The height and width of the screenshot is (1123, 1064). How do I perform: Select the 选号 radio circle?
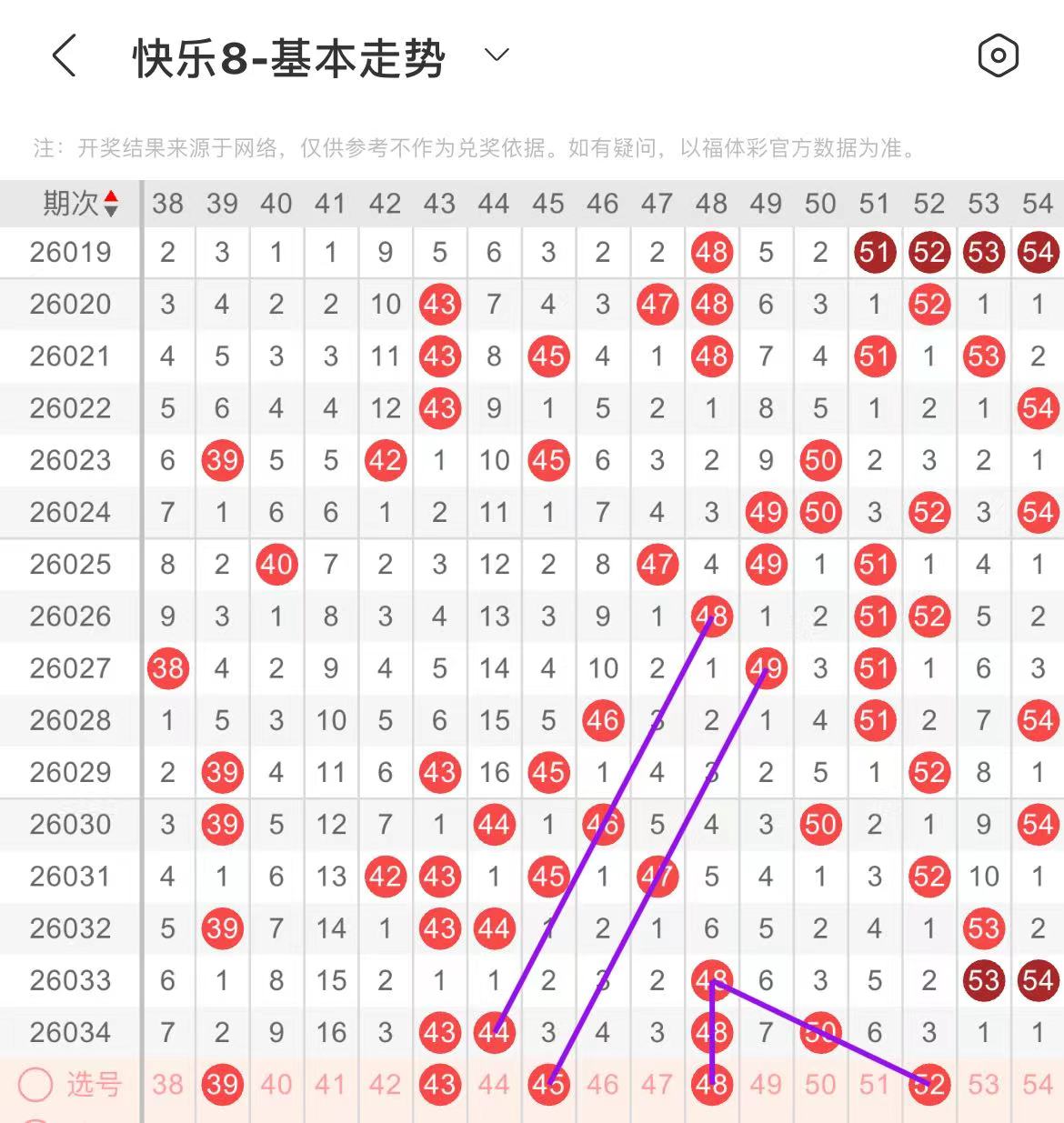(36, 1084)
